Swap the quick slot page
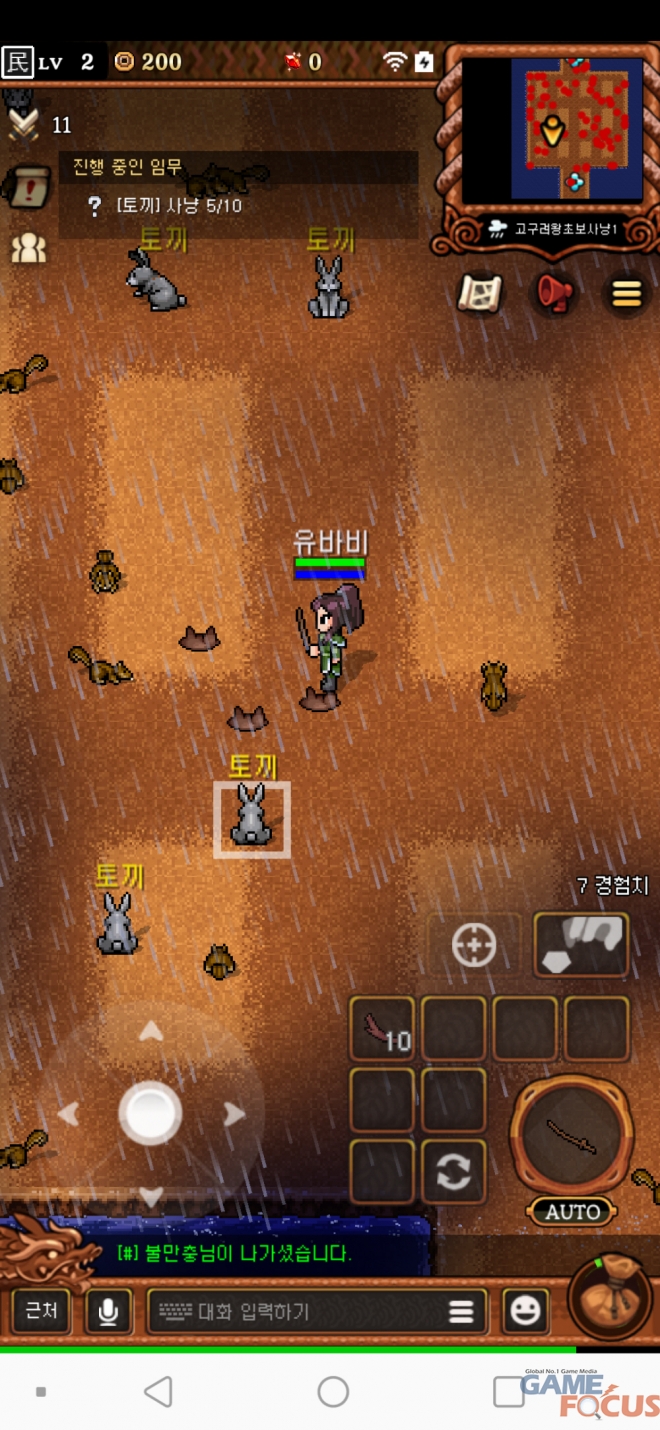 pos(453,1172)
